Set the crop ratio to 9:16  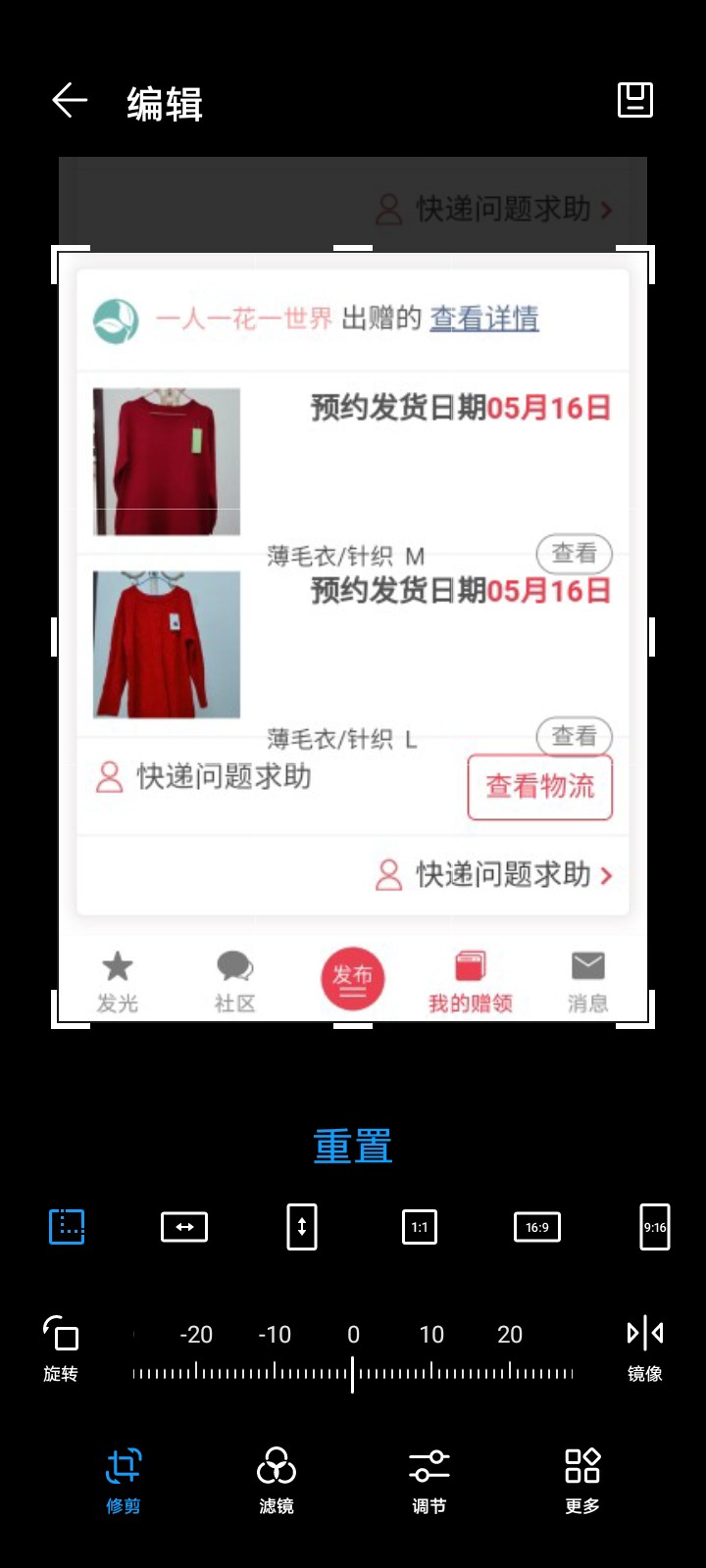(x=655, y=1227)
